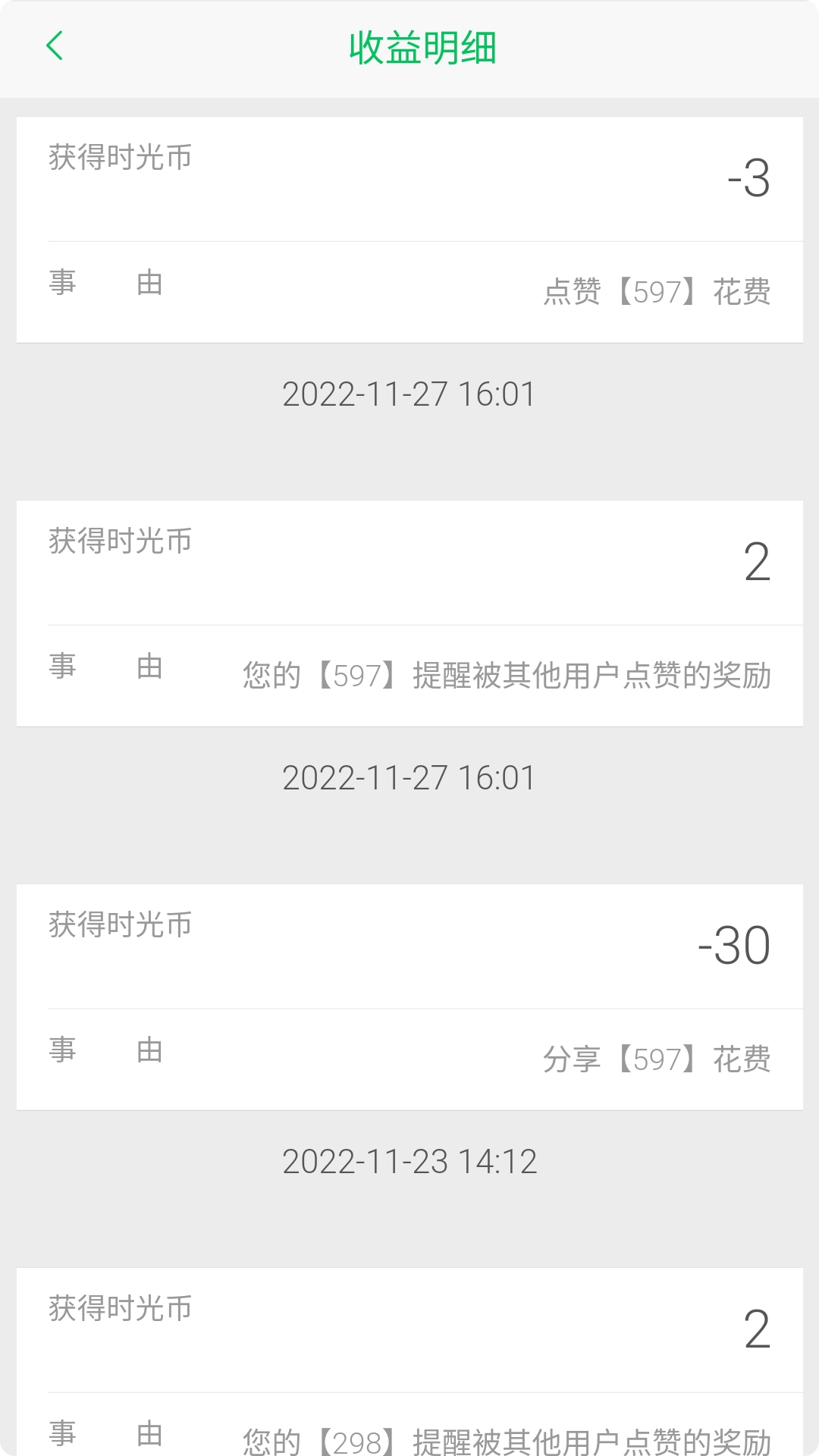Tap the bottom +2 时光币 card
819x1456 pixels.
pyautogui.click(x=409, y=1357)
